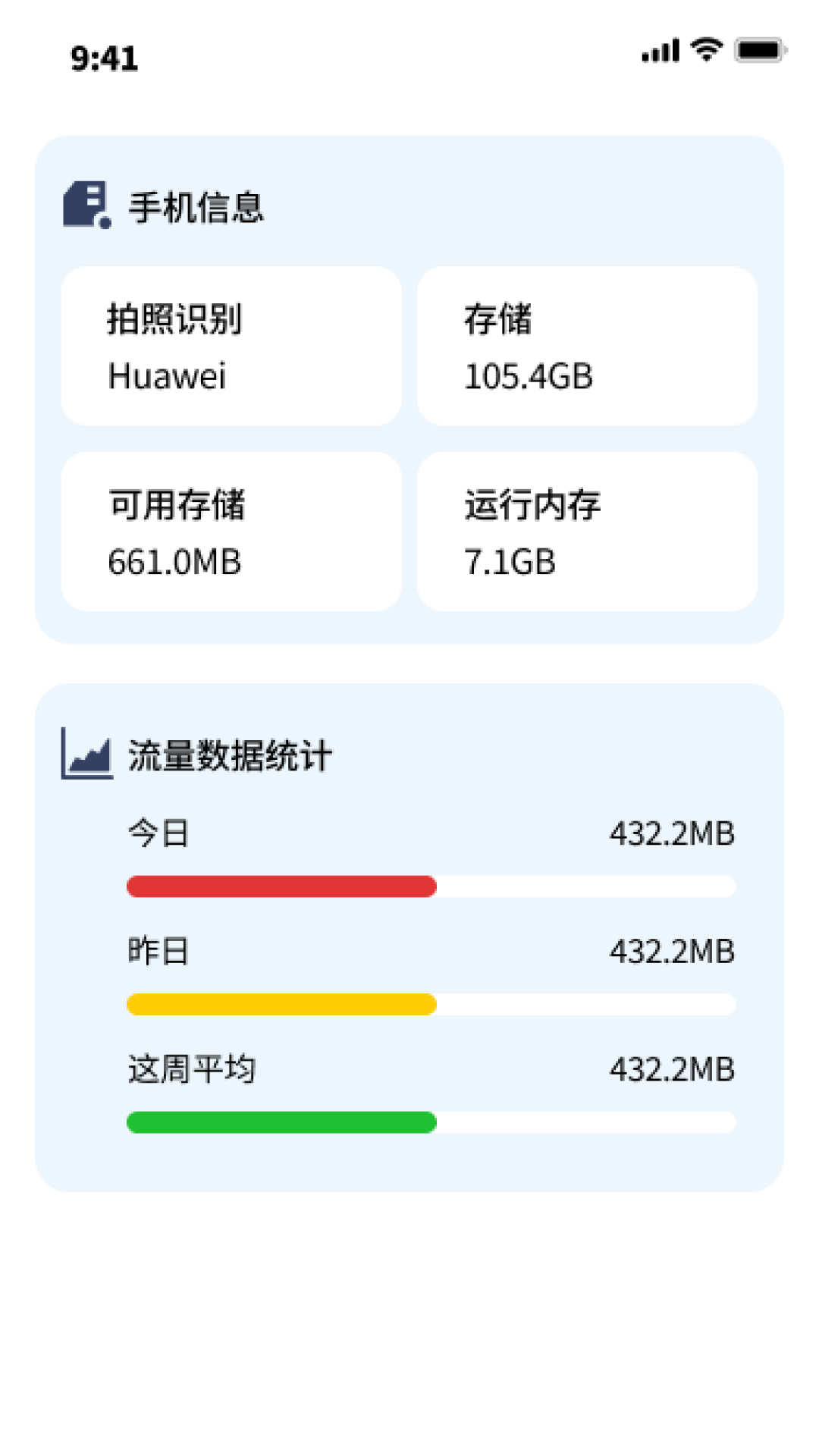Select the 可用存储 661.0MB card
The height and width of the screenshot is (1456, 819).
231,532
